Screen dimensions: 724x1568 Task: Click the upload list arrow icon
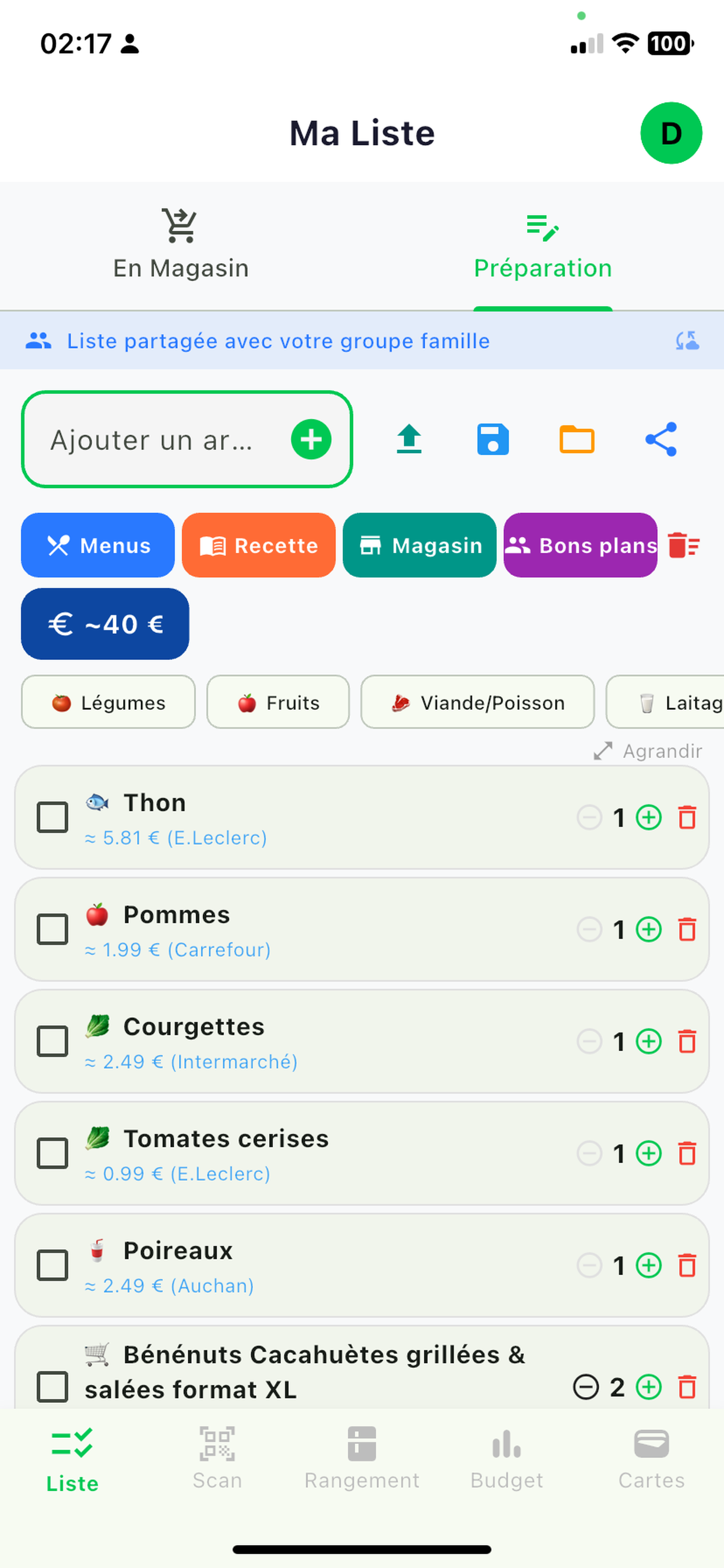coord(409,439)
